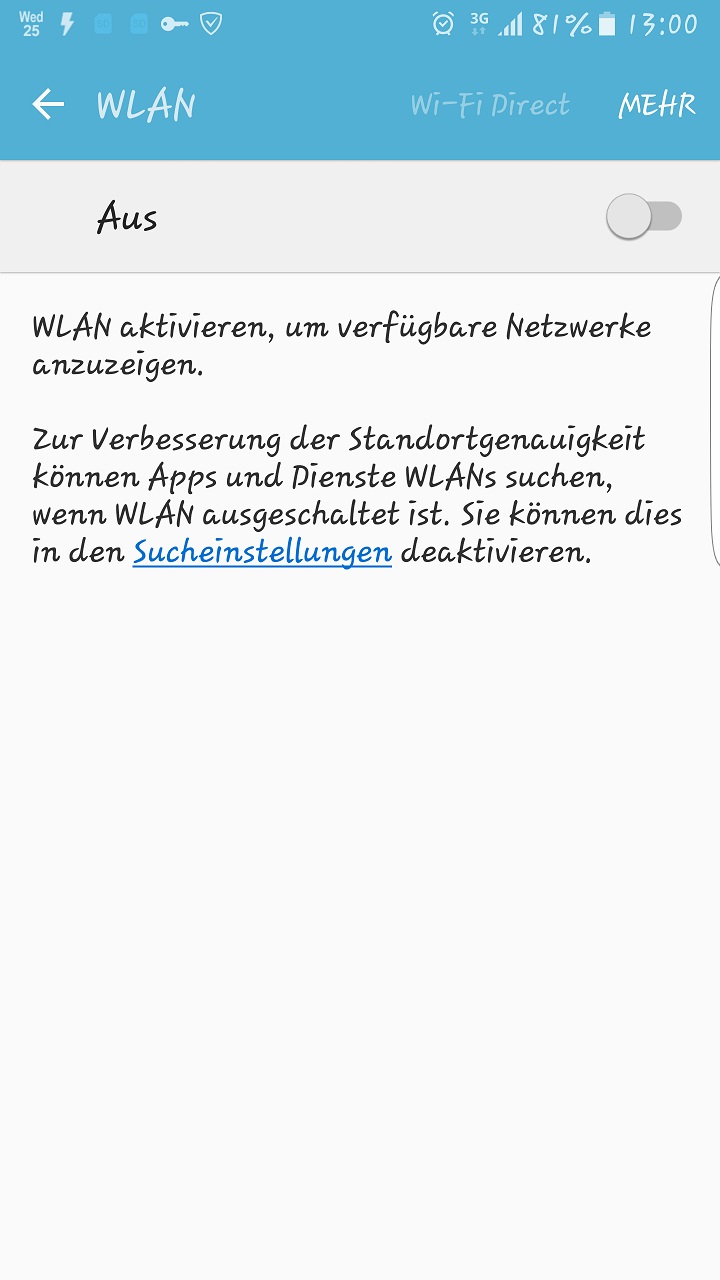The image size is (720, 1280).
Task: Turn on the WLAN switch
Action: (644, 217)
